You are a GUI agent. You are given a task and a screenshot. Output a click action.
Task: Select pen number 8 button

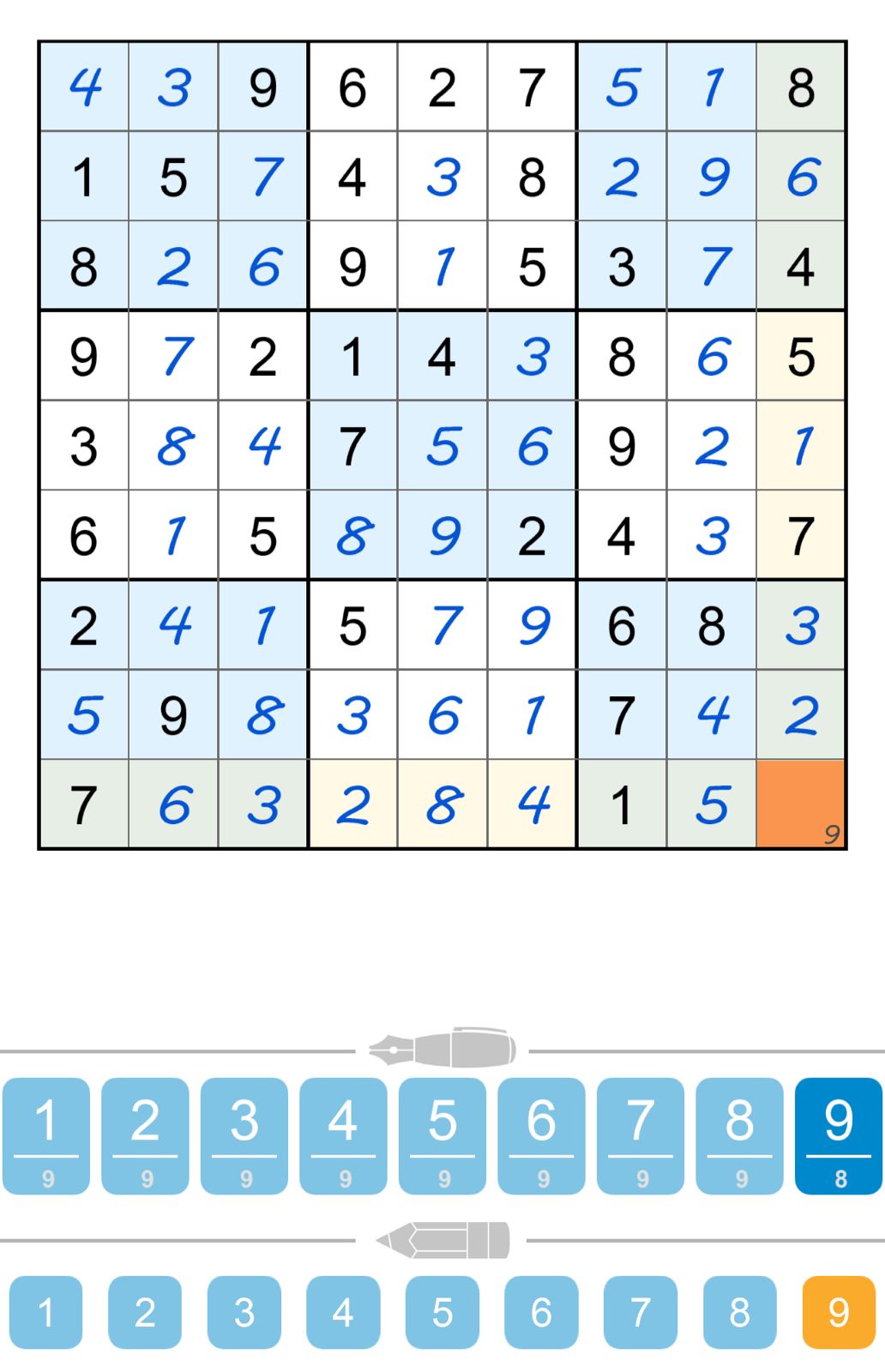click(737, 1130)
